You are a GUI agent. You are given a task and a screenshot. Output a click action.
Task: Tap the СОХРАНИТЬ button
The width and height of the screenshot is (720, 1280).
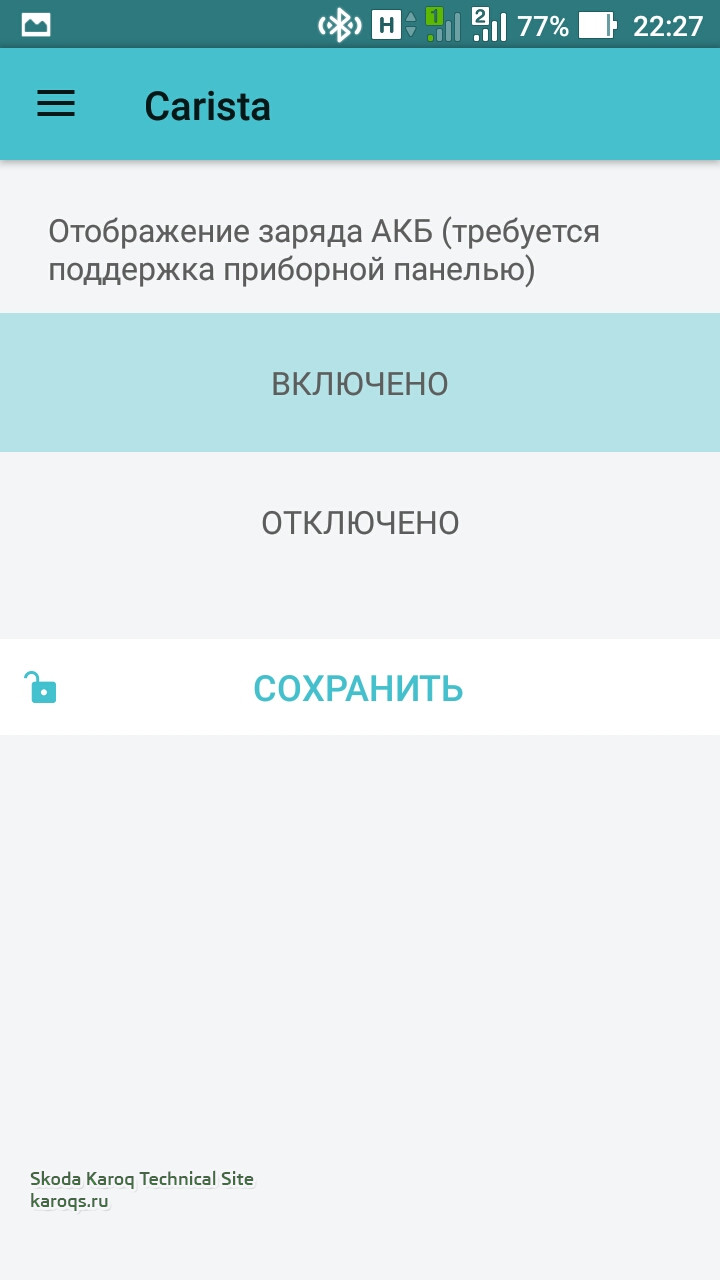point(358,688)
